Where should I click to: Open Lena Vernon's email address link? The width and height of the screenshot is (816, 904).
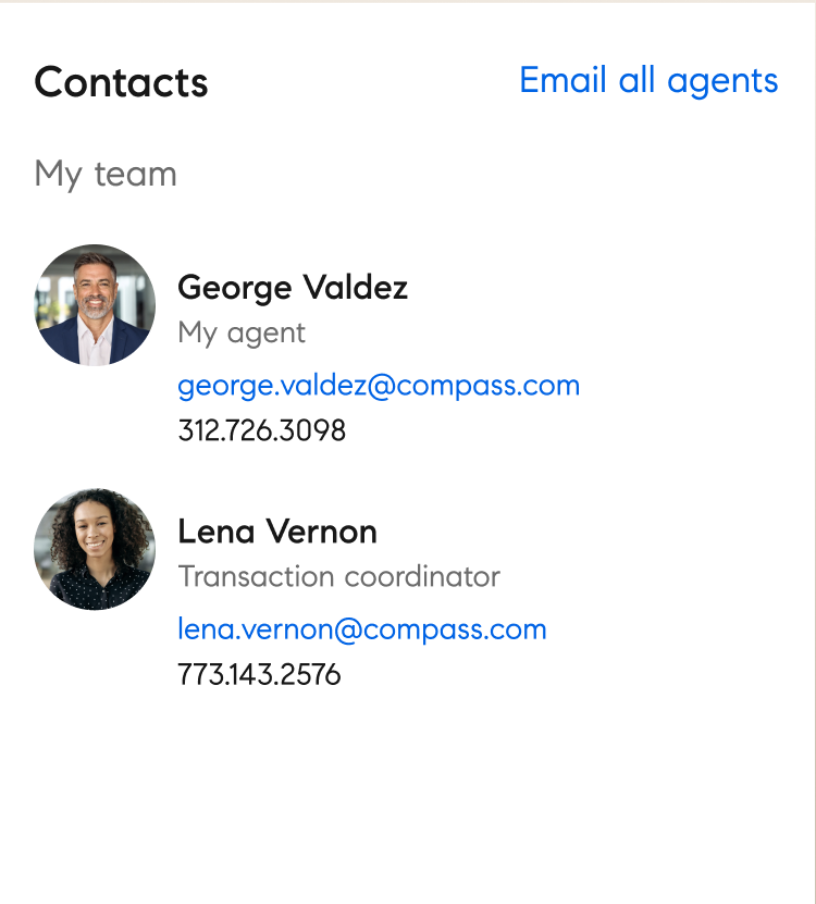click(x=362, y=630)
